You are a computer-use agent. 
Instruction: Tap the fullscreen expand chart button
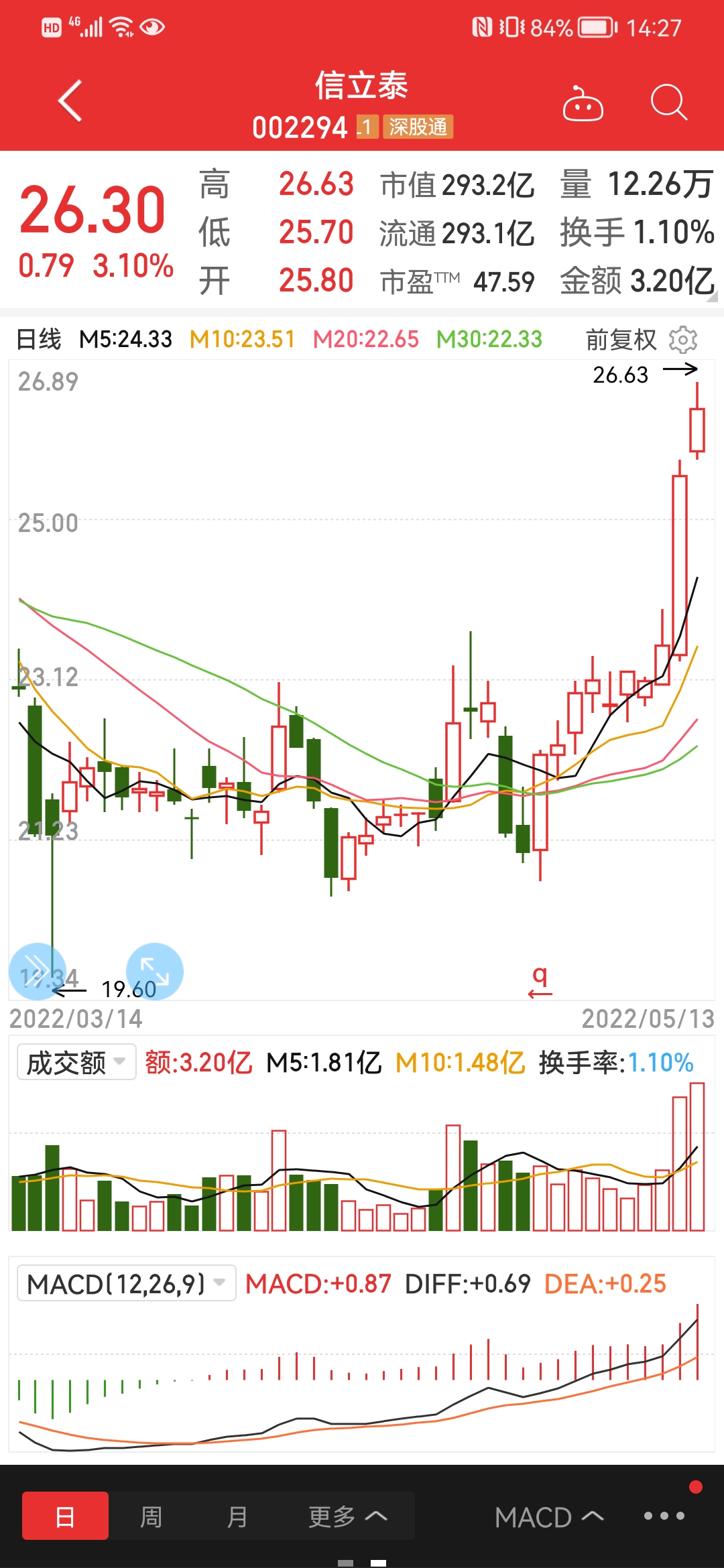tap(155, 971)
